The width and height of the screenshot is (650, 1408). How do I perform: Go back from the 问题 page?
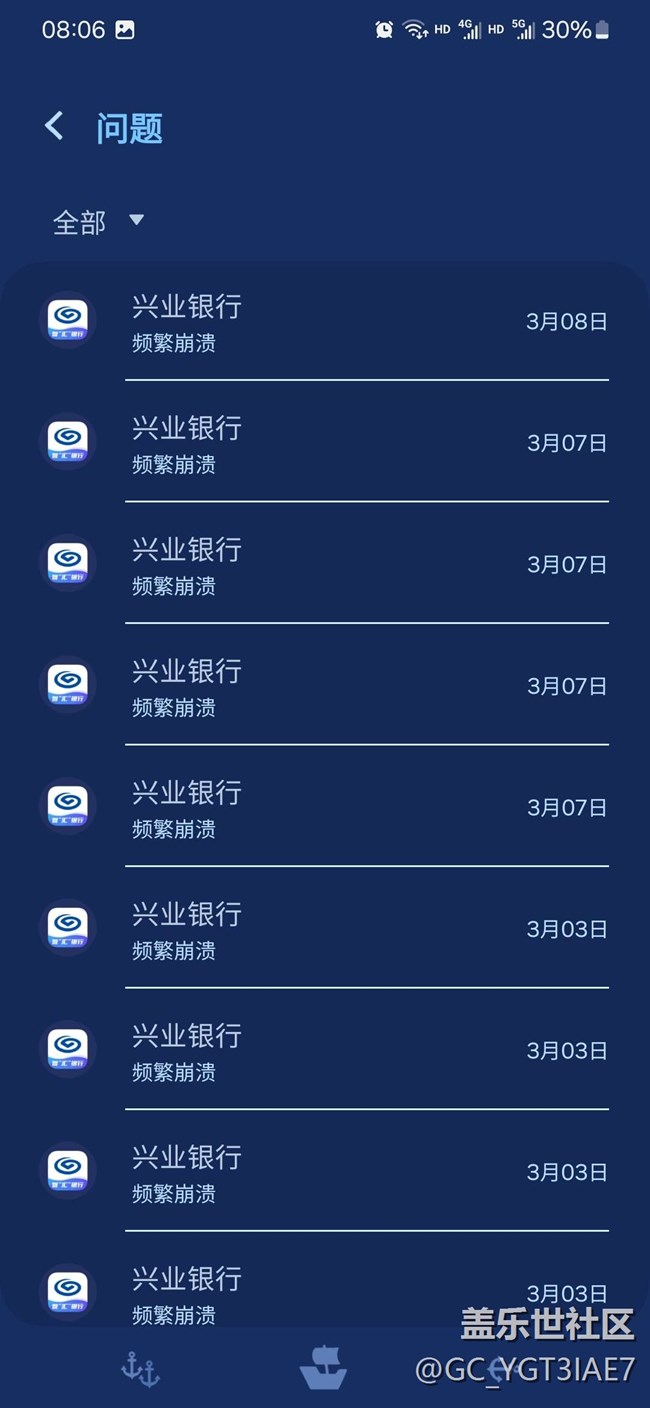coord(54,126)
